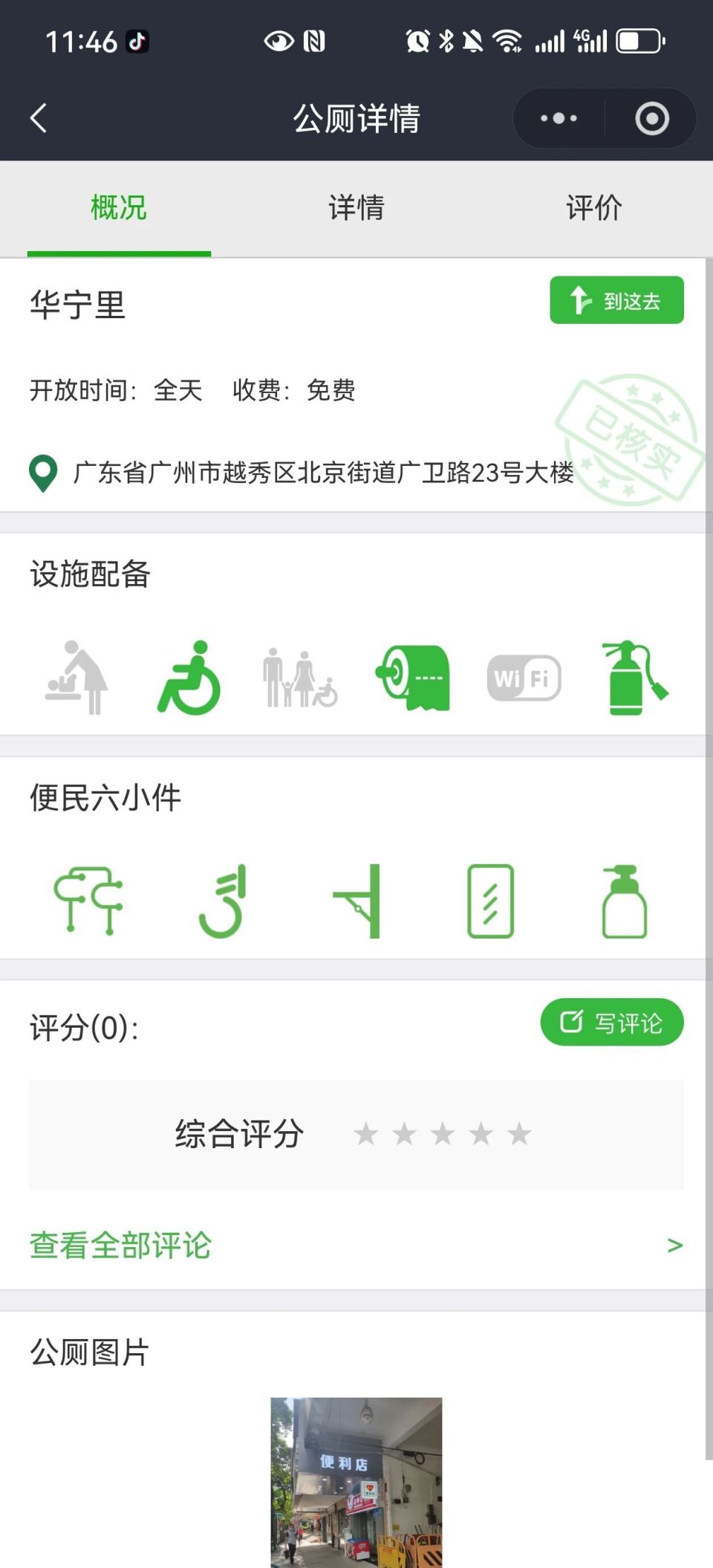Click the 到这去 navigation button
This screenshot has height=1568, width=713.
(616, 300)
